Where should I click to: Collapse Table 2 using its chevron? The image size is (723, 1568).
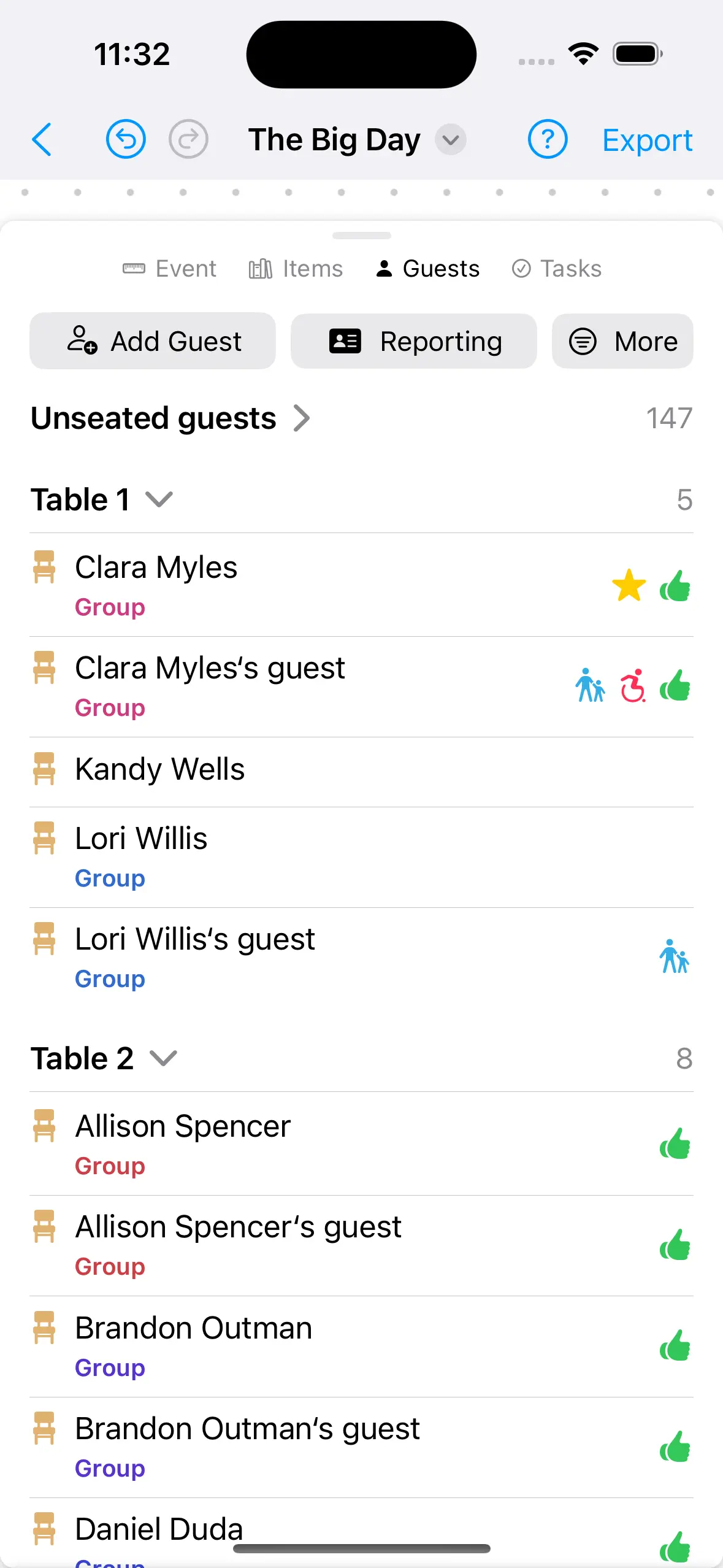coord(163,1058)
